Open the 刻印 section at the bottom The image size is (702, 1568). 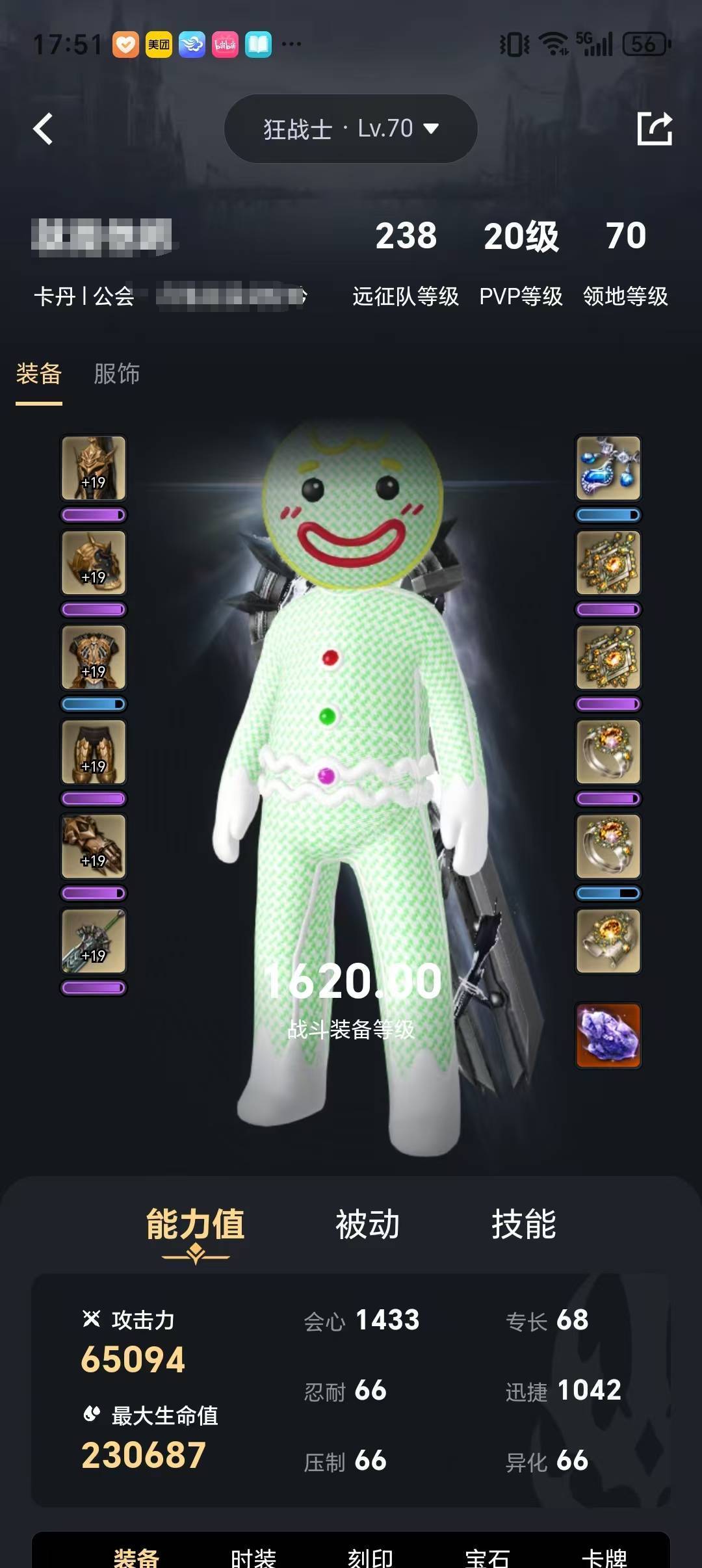pos(370,1558)
